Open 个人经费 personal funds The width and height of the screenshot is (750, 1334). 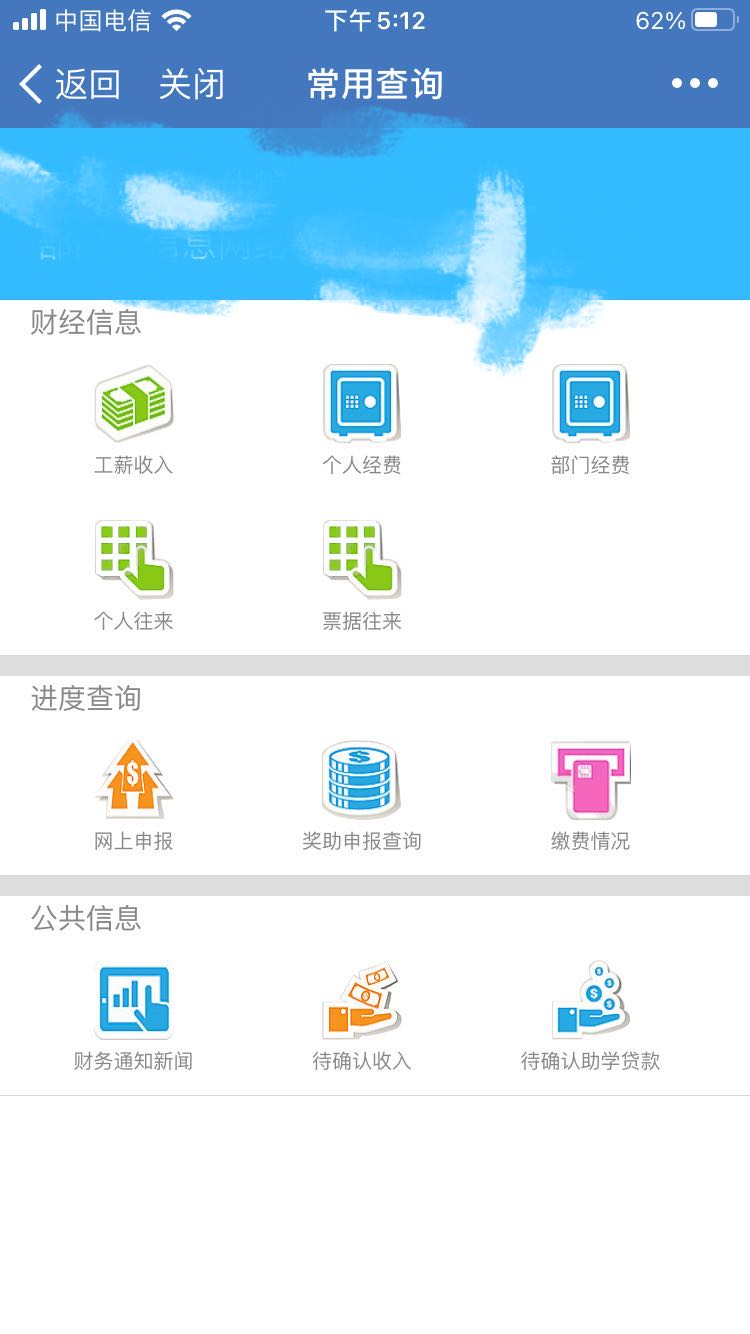(362, 418)
